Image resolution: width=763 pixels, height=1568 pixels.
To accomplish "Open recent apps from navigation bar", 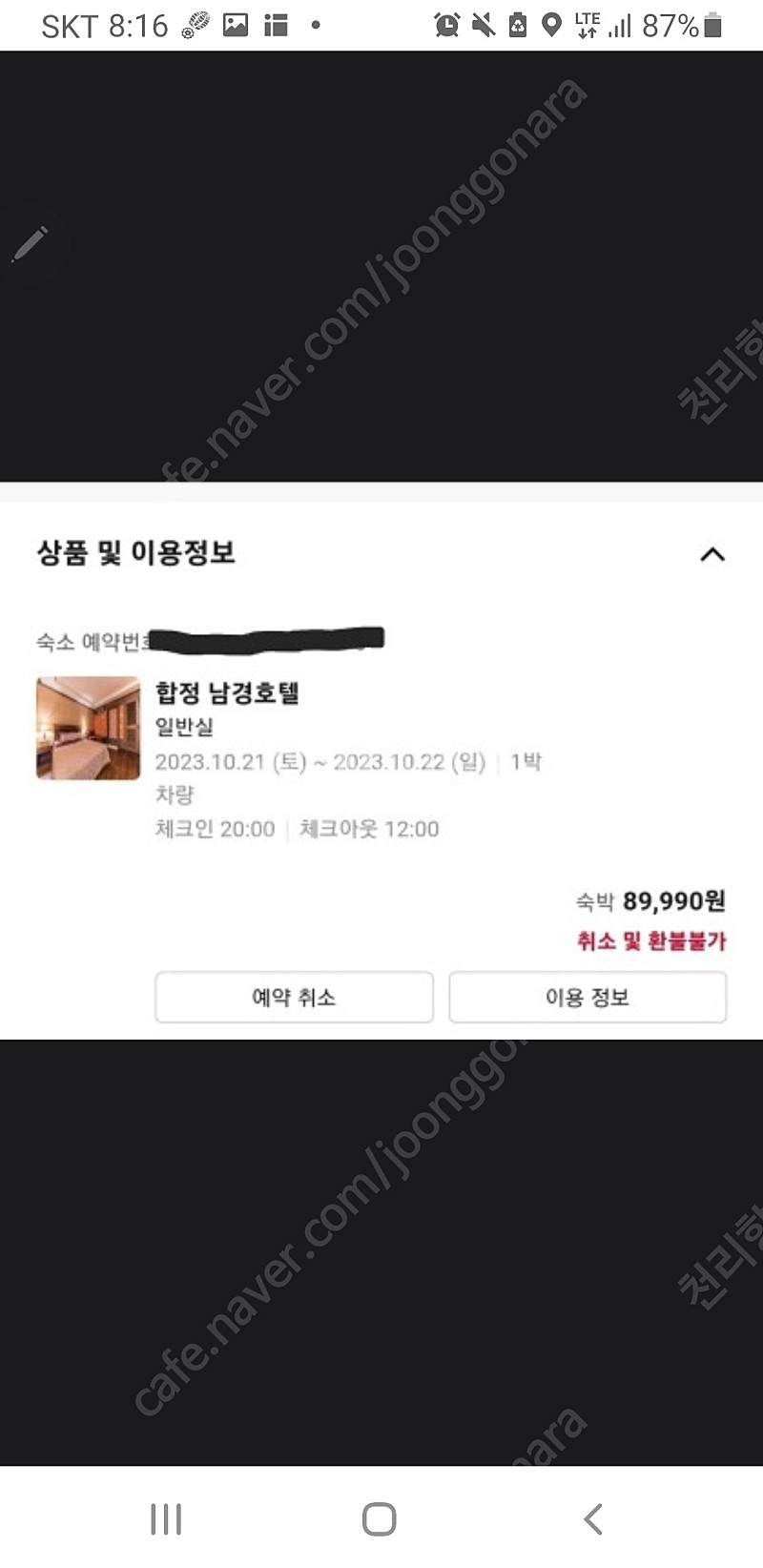I will [x=166, y=1518].
